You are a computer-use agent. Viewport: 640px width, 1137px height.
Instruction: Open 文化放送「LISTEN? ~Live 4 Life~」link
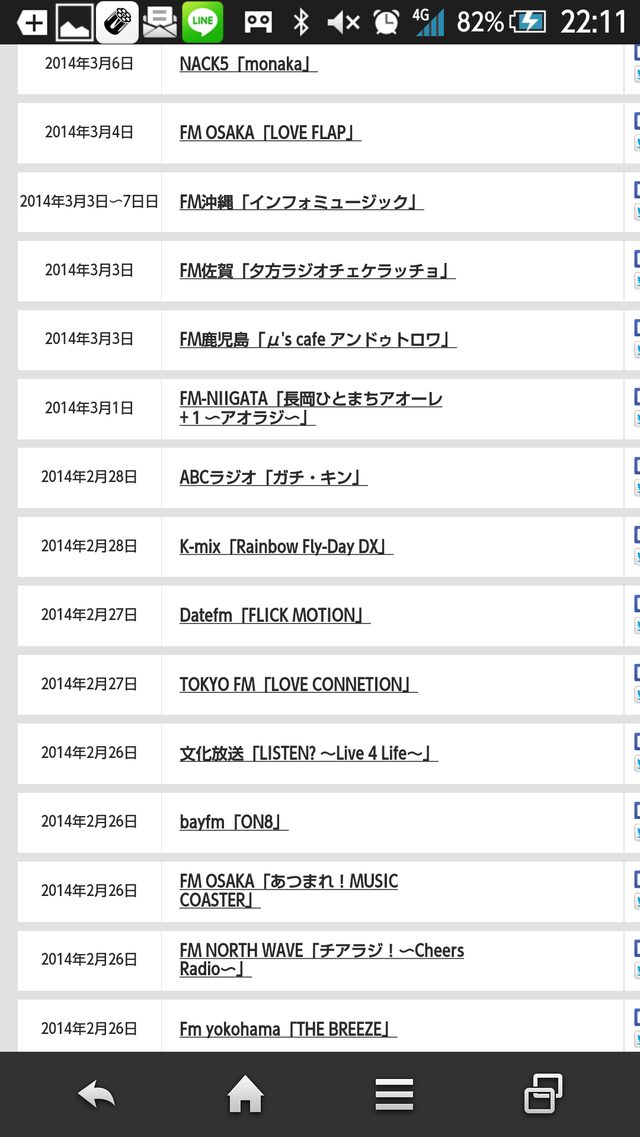[x=308, y=753]
